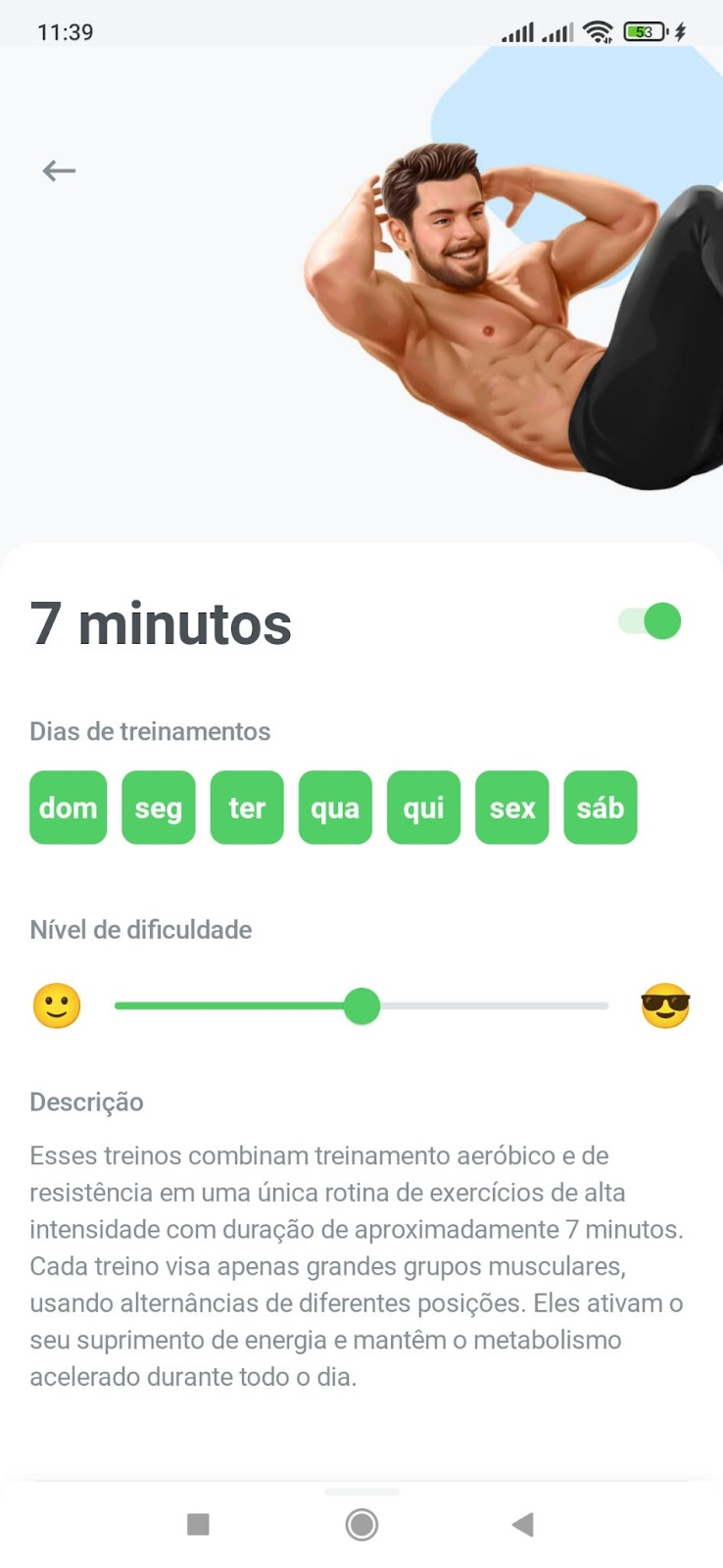The height and width of the screenshot is (1568, 723).
Task: Tap the difficulty level slider track
Action: [361, 1006]
